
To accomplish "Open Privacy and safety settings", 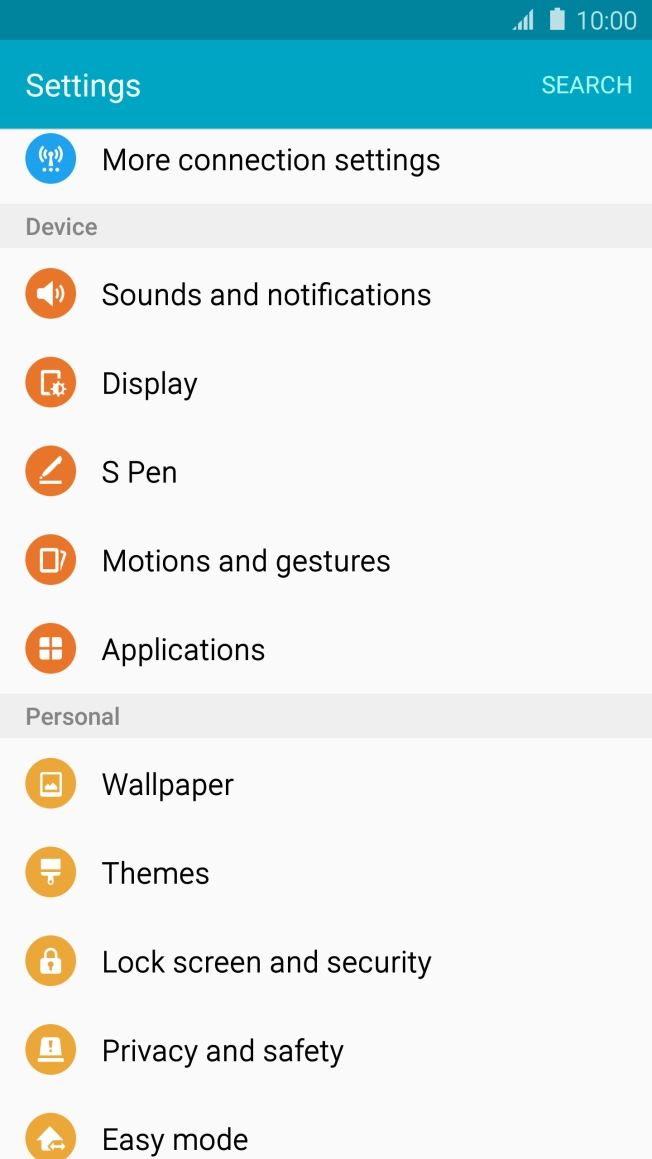I will 222,1051.
